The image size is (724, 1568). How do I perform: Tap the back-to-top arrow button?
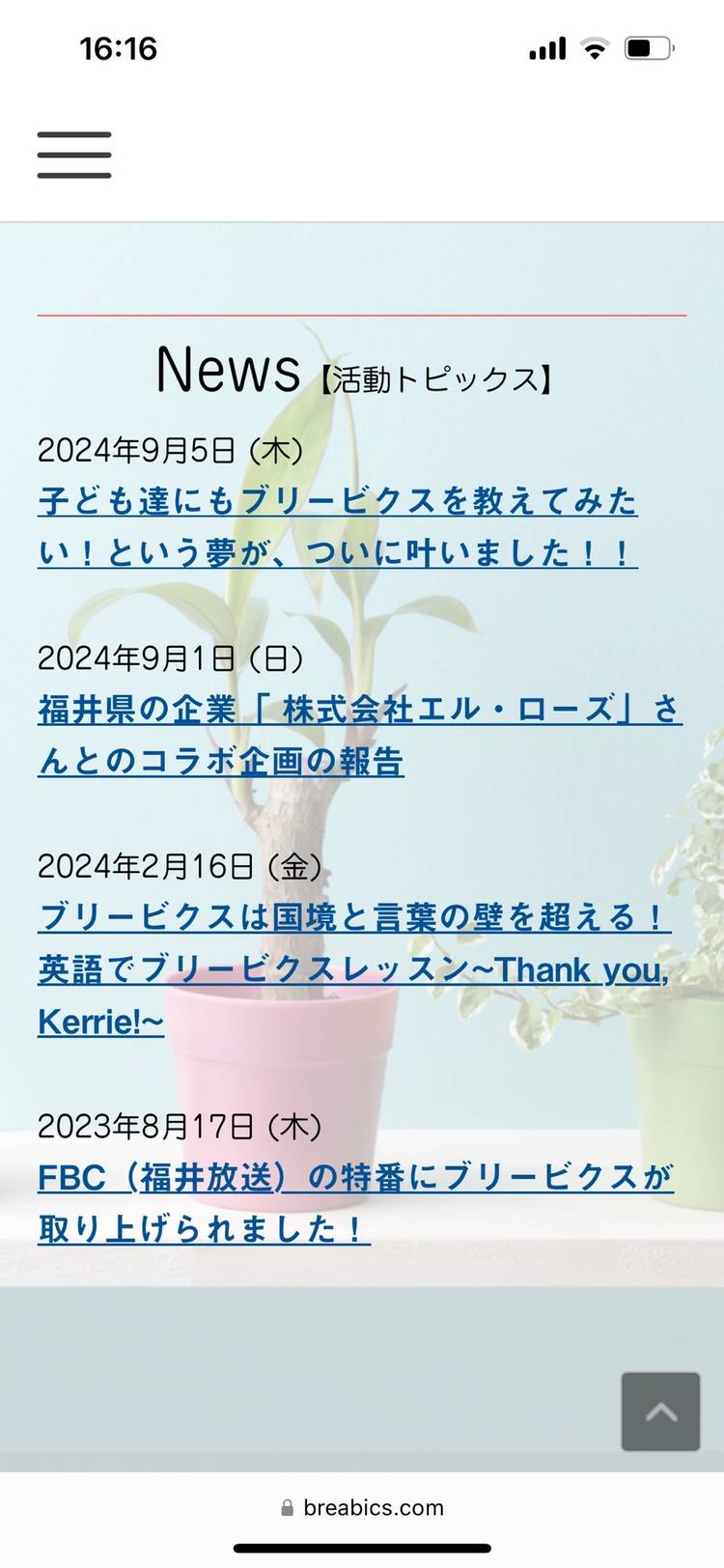click(x=660, y=1412)
